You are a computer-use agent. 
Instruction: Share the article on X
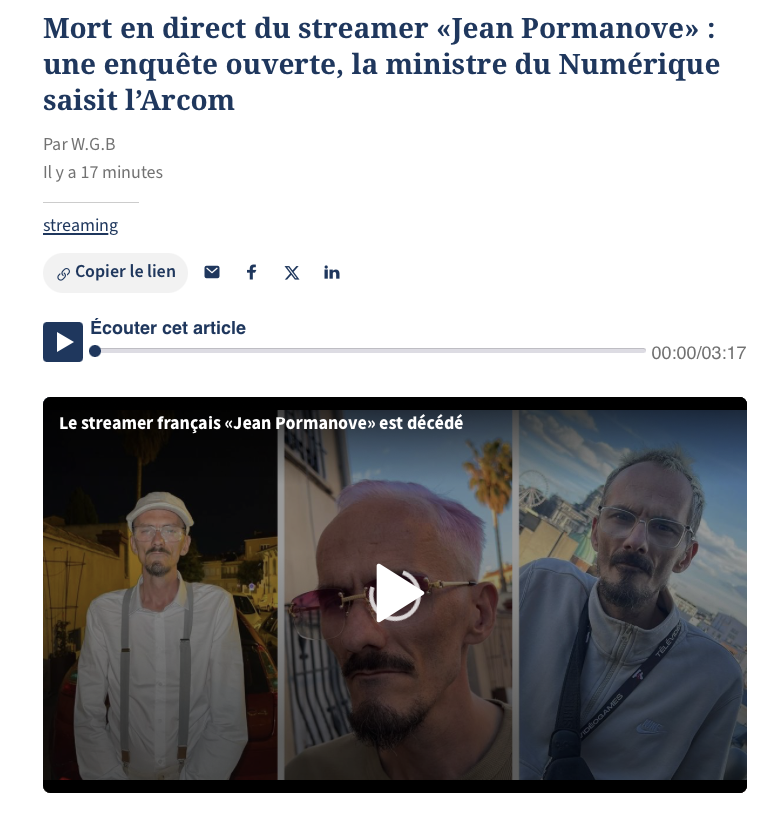(x=292, y=272)
